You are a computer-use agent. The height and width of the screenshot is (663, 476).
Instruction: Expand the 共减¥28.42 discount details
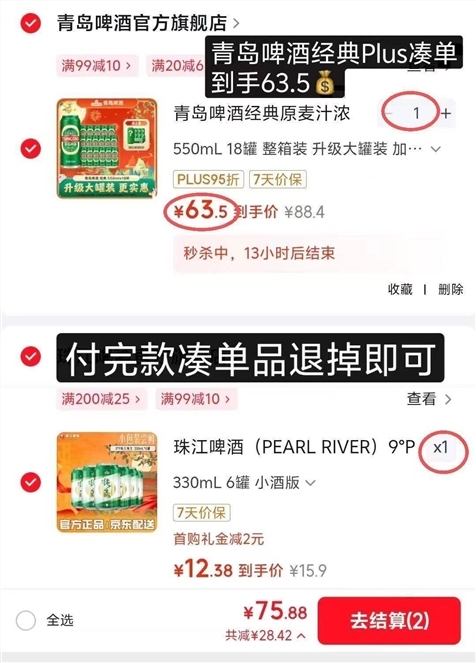point(265,635)
